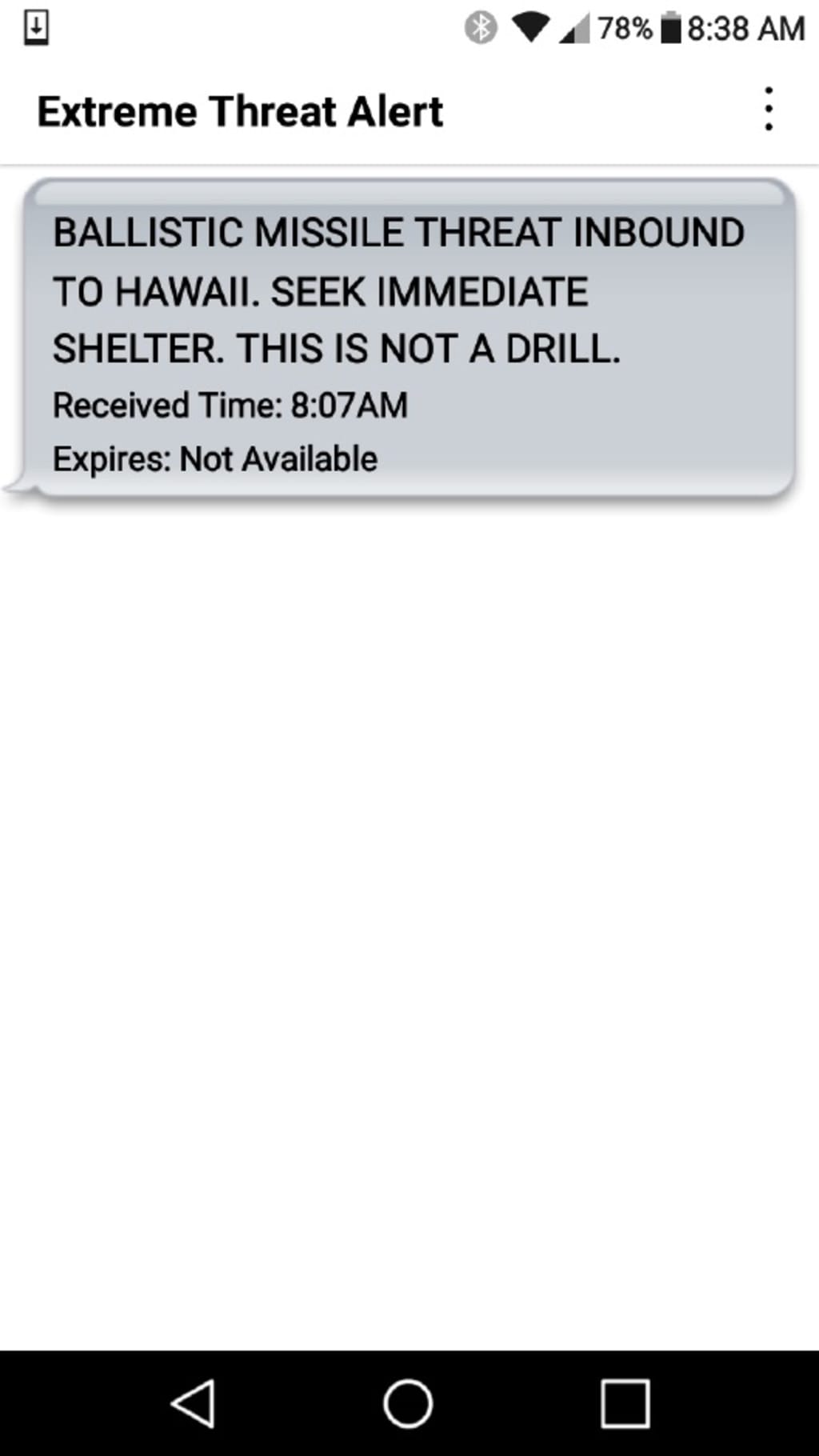
Task: Show recent apps
Action: click(x=625, y=1403)
